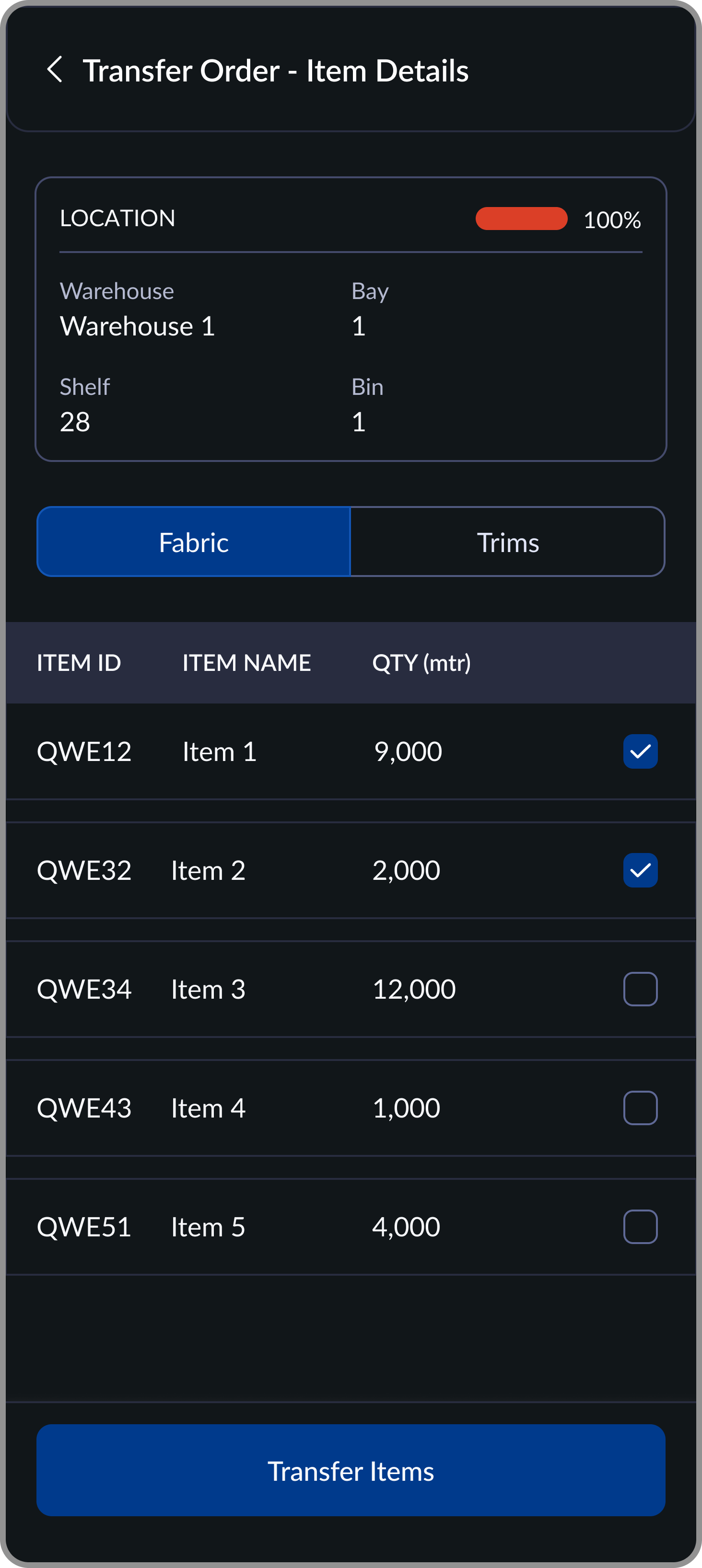Viewport: 702px width, 1568px height.
Task: Select the checkbox next to QWE51
Action: tap(640, 1226)
